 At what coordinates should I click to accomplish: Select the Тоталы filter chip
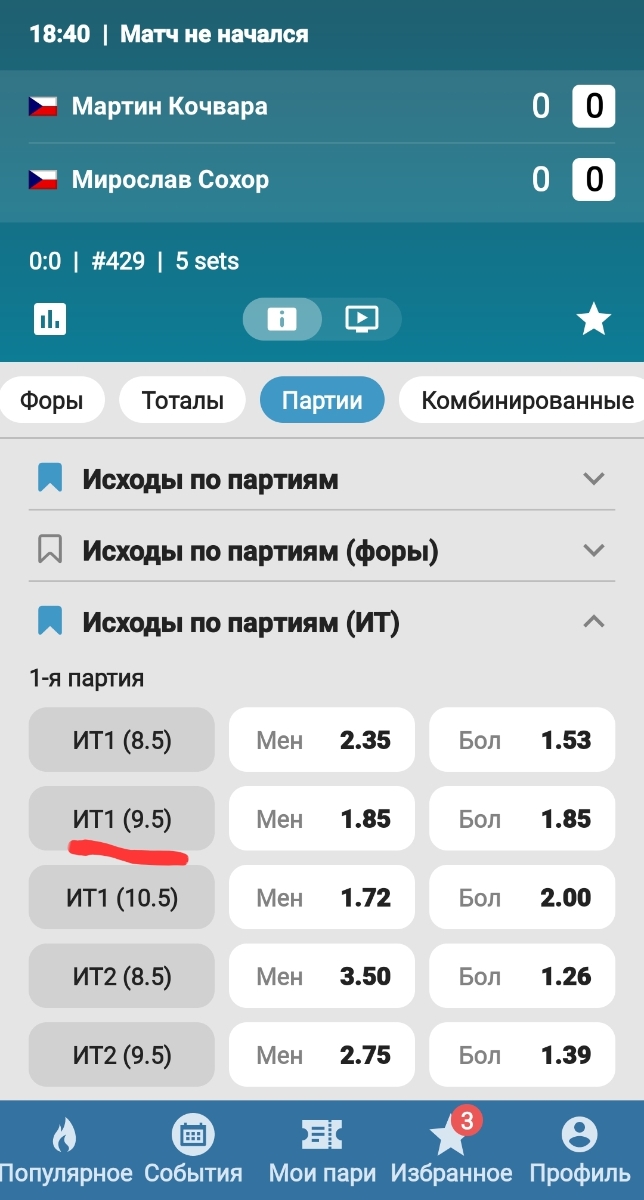tap(182, 401)
